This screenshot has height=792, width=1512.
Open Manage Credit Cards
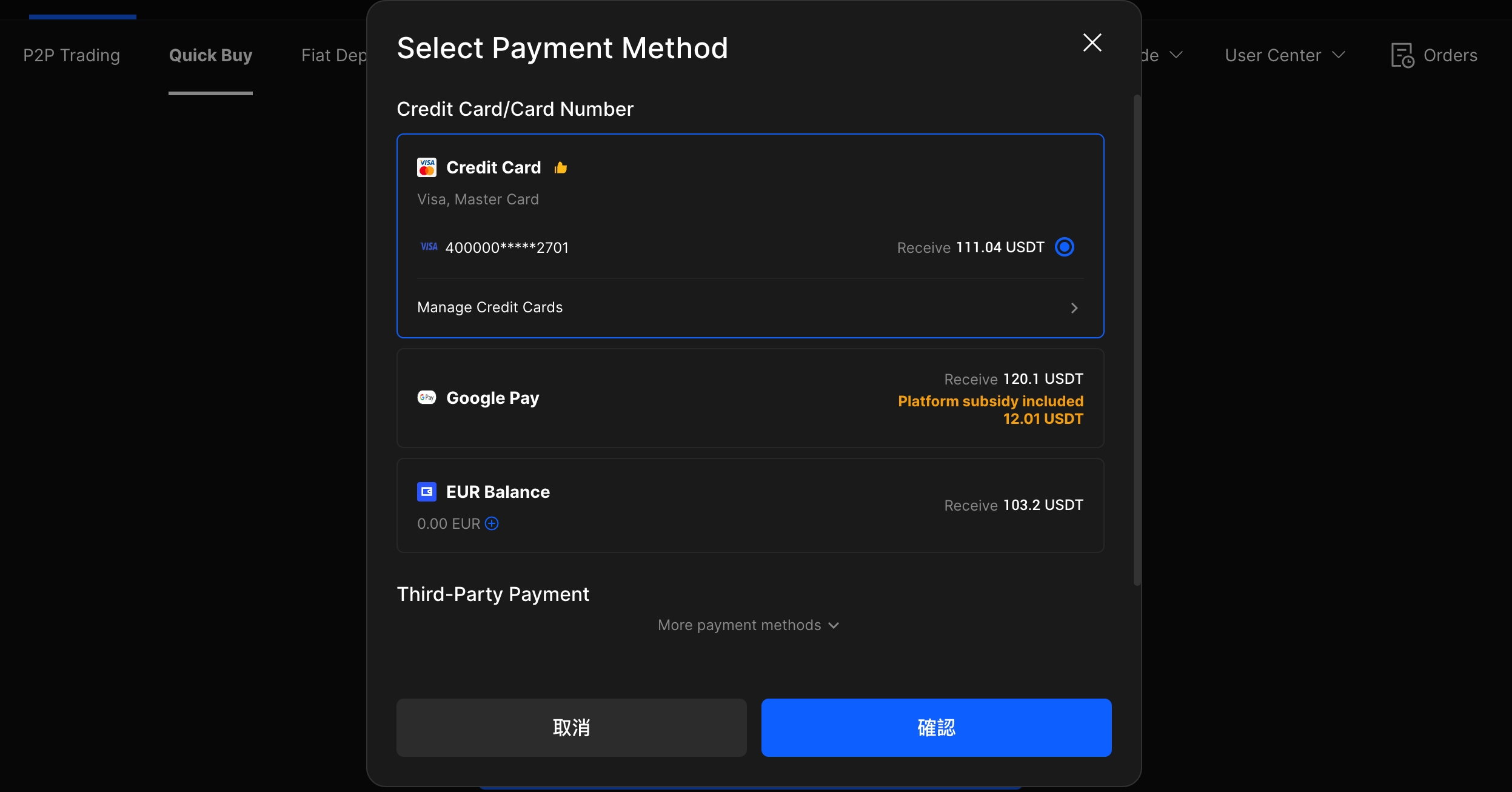click(749, 307)
